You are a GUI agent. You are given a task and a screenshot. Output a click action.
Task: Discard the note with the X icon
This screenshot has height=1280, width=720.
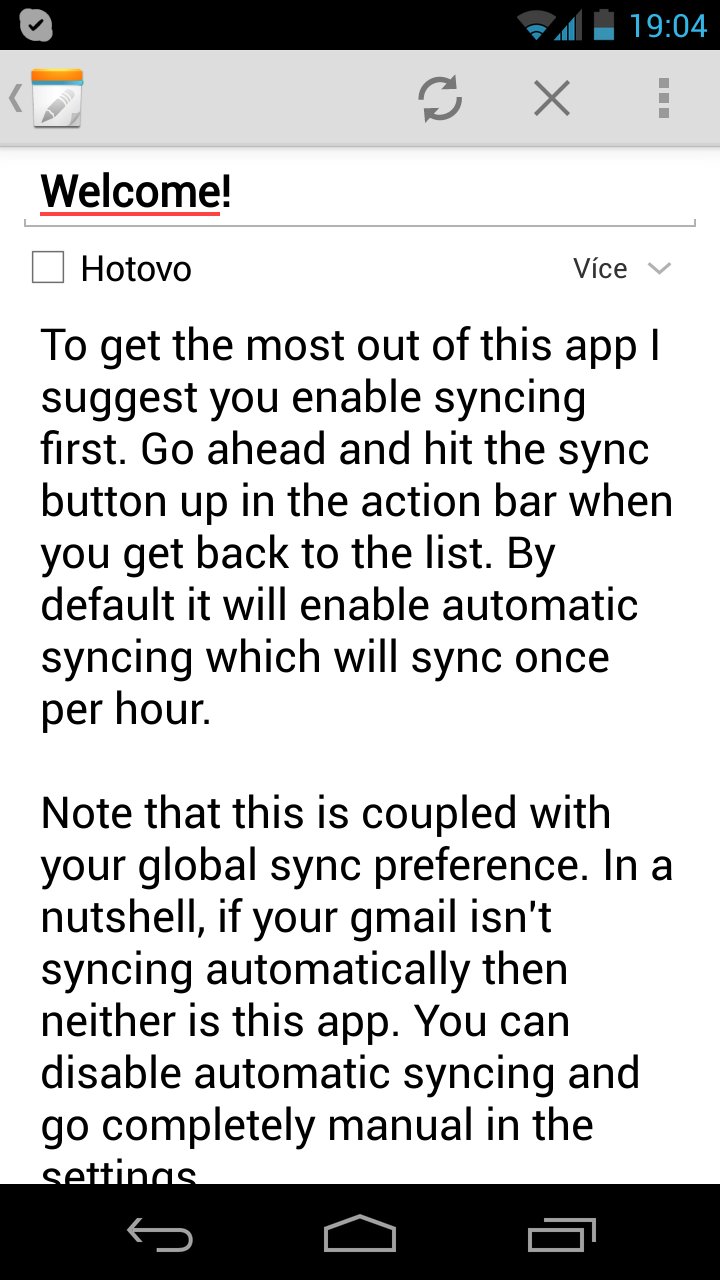(552, 98)
